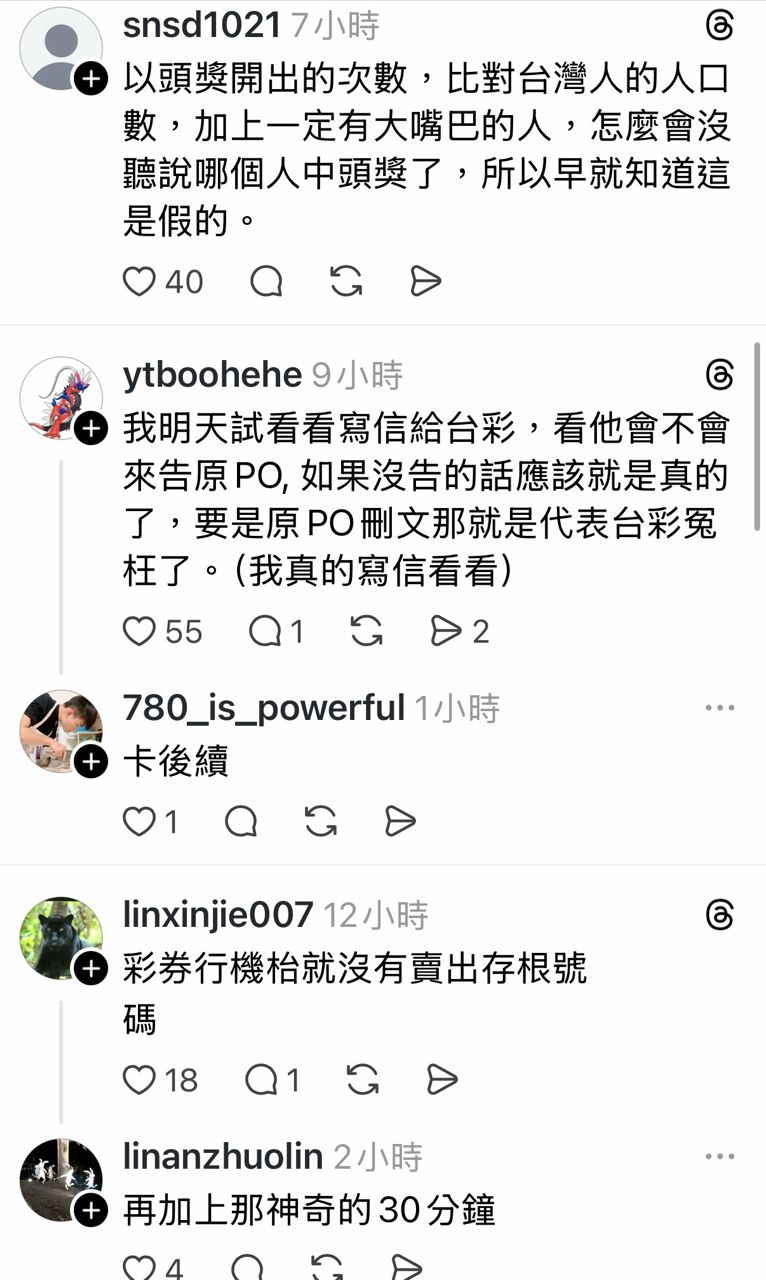Like snsd1021's comment

[139, 282]
